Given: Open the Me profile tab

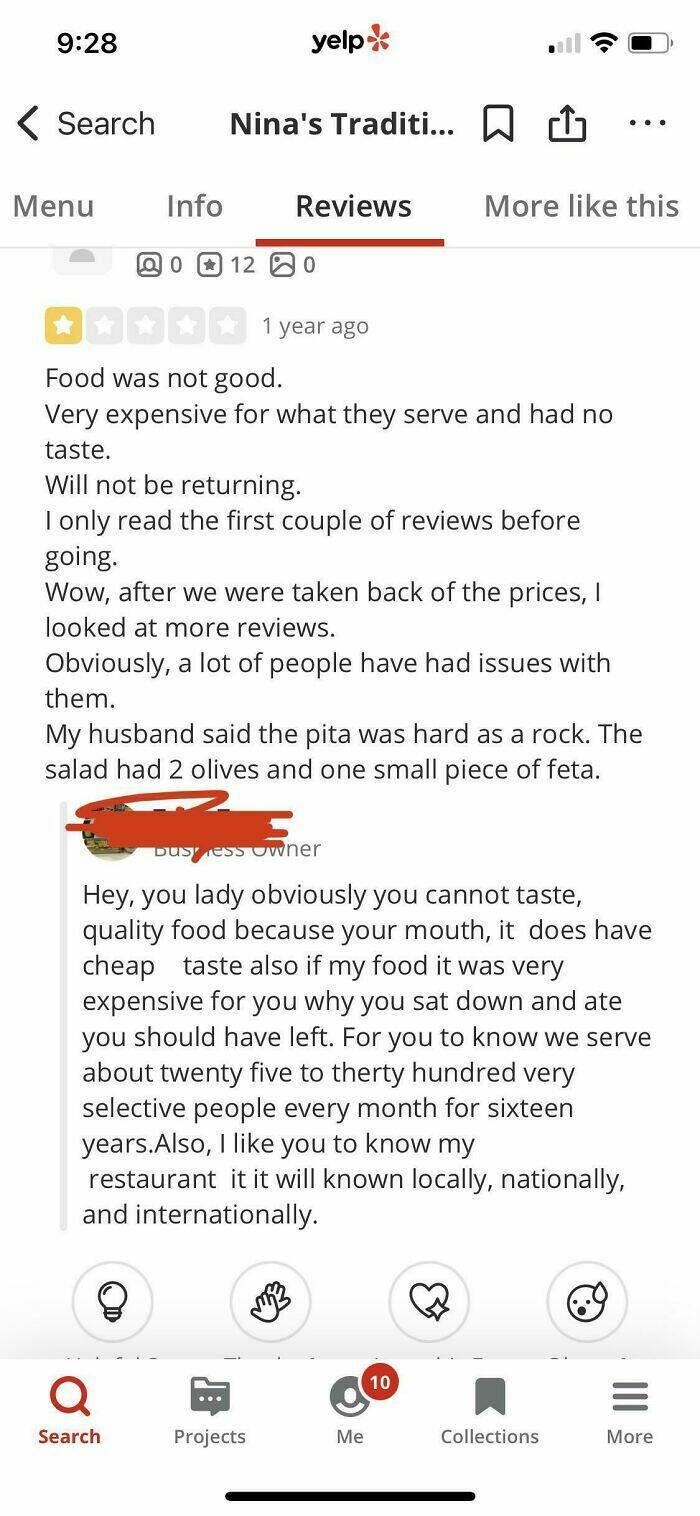Looking at the screenshot, I should (x=350, y=1409).
